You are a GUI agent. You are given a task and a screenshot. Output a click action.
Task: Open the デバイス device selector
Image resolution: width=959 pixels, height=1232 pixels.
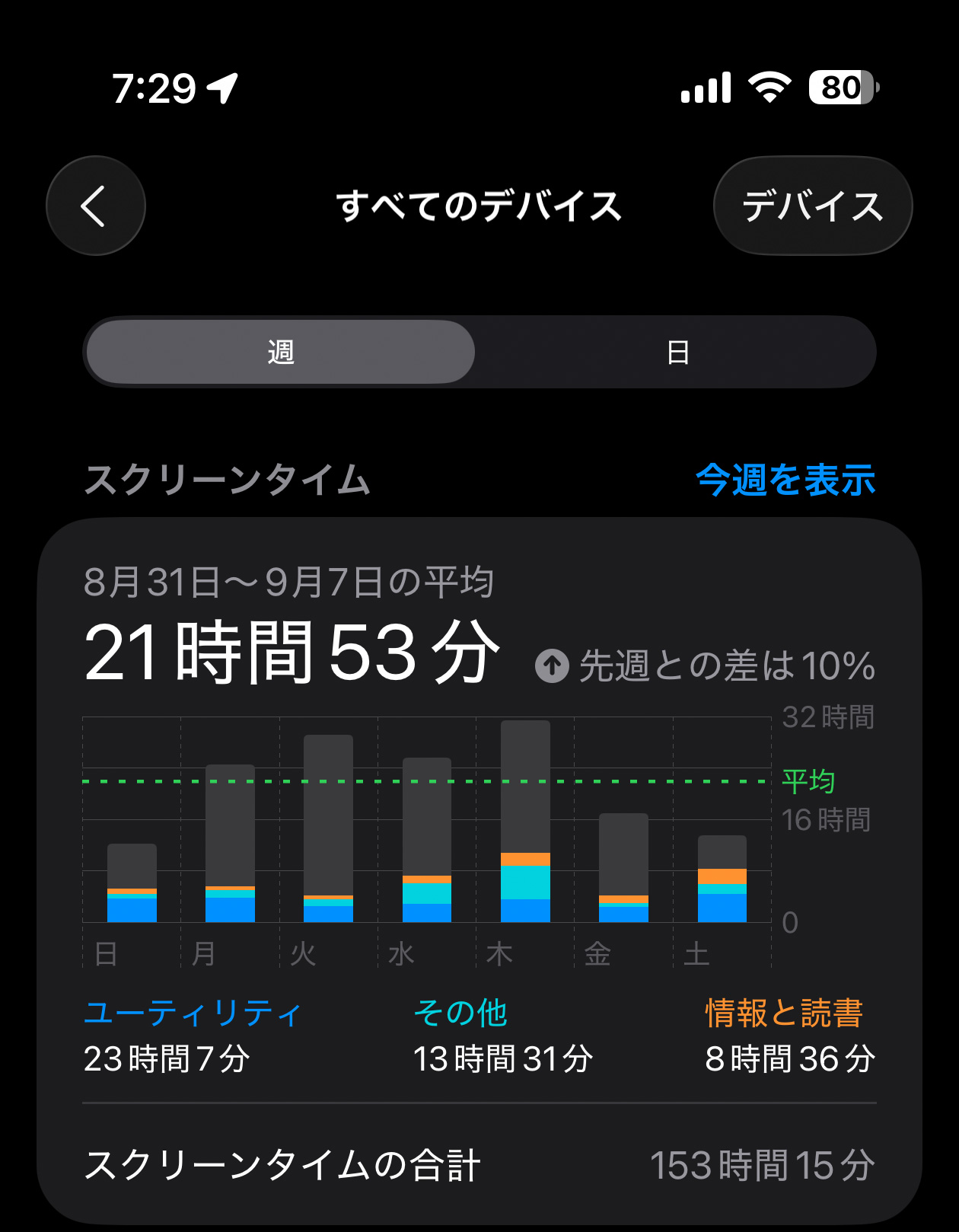click(x=812, y=206)
